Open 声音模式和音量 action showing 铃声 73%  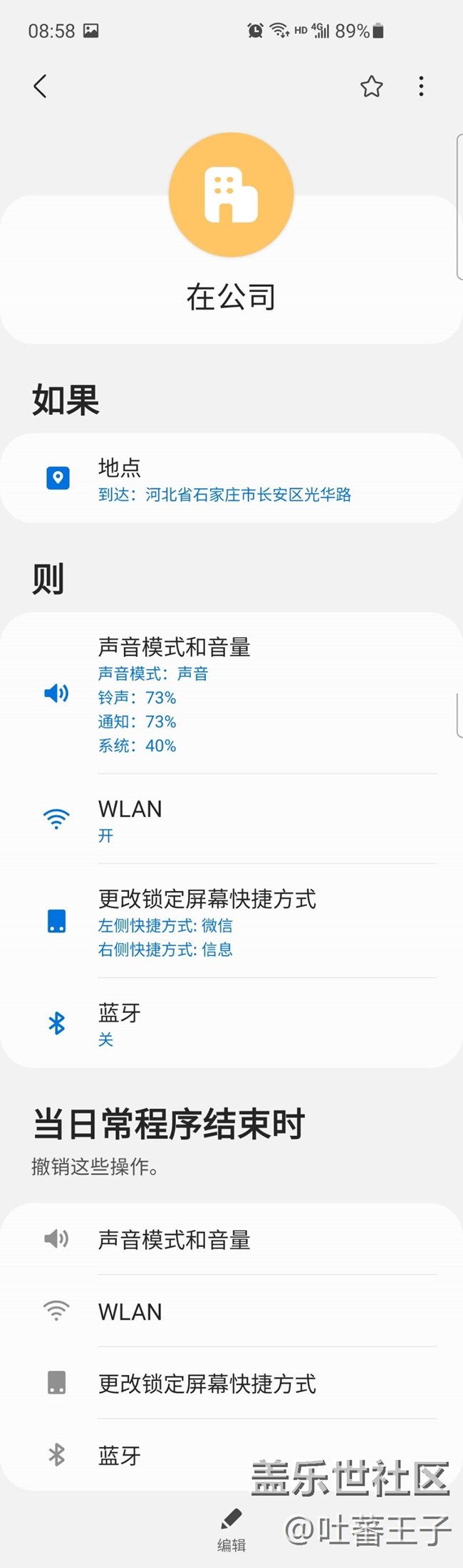pos(231,694)
